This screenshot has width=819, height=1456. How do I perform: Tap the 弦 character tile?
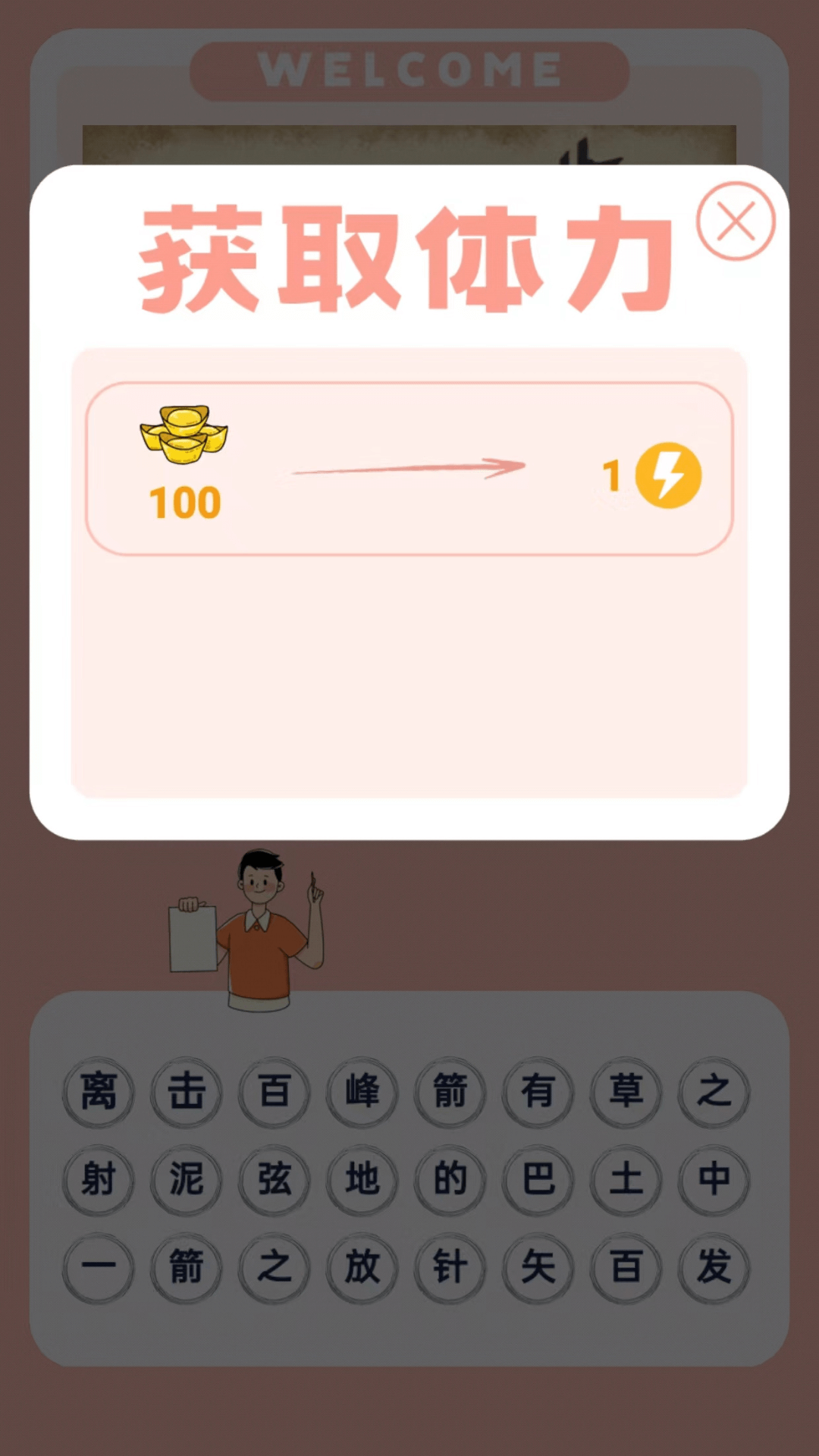[x=274, y=1181]
